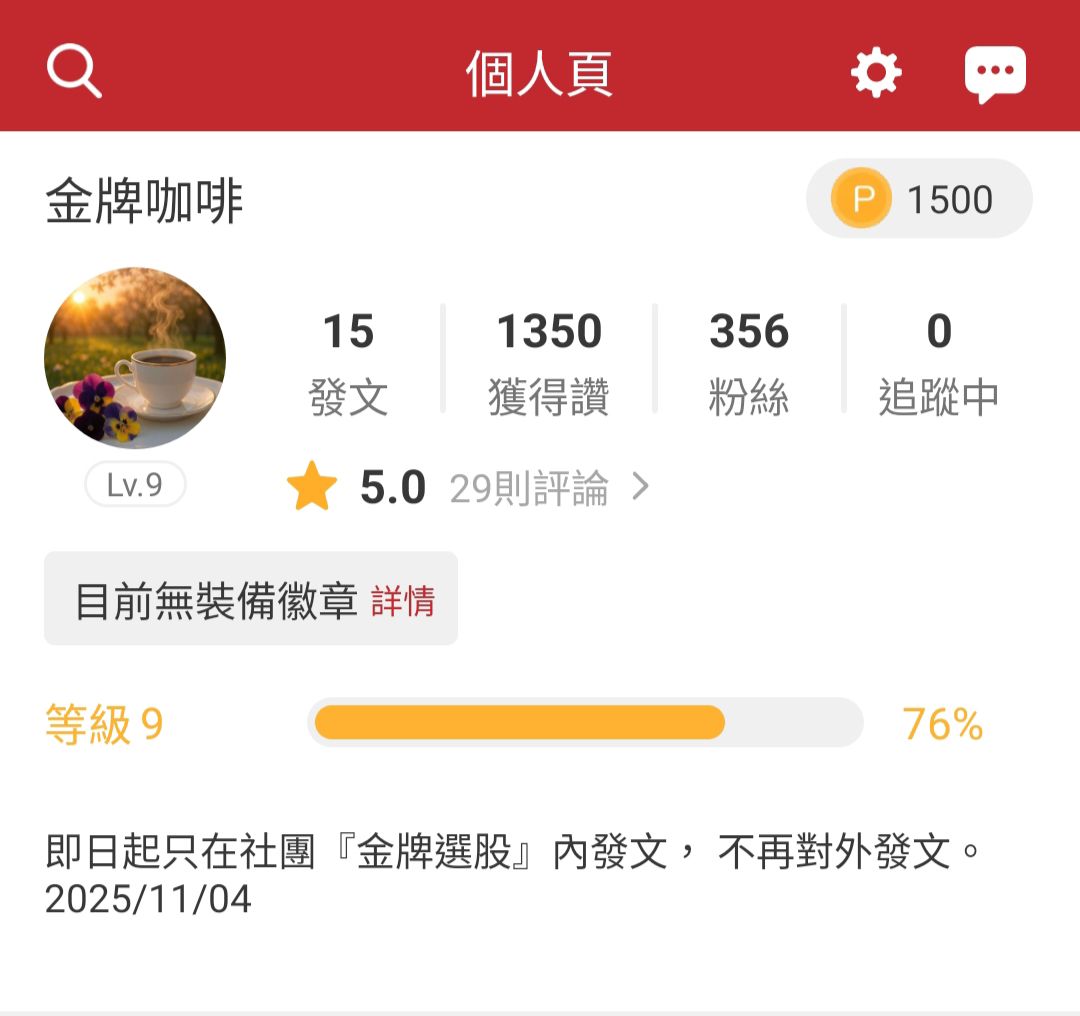The height and width of the screenshot is (1016, 1080).
Task: Open settings via the gear icon
Action: coord(876,73)
